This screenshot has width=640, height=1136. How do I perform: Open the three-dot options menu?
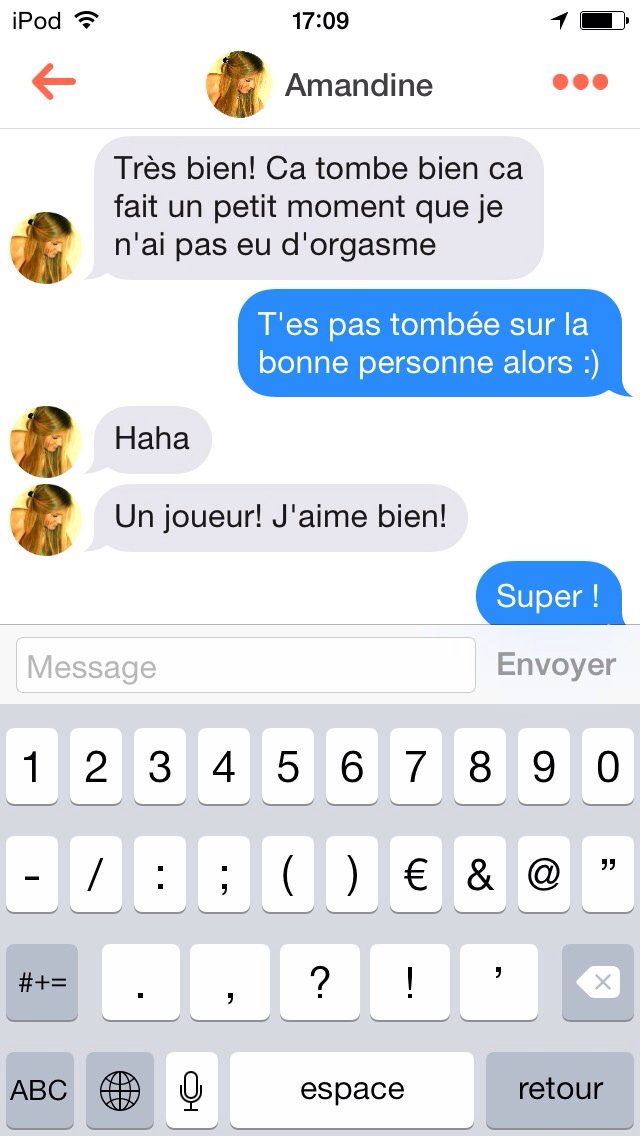[x=580, y=83]
